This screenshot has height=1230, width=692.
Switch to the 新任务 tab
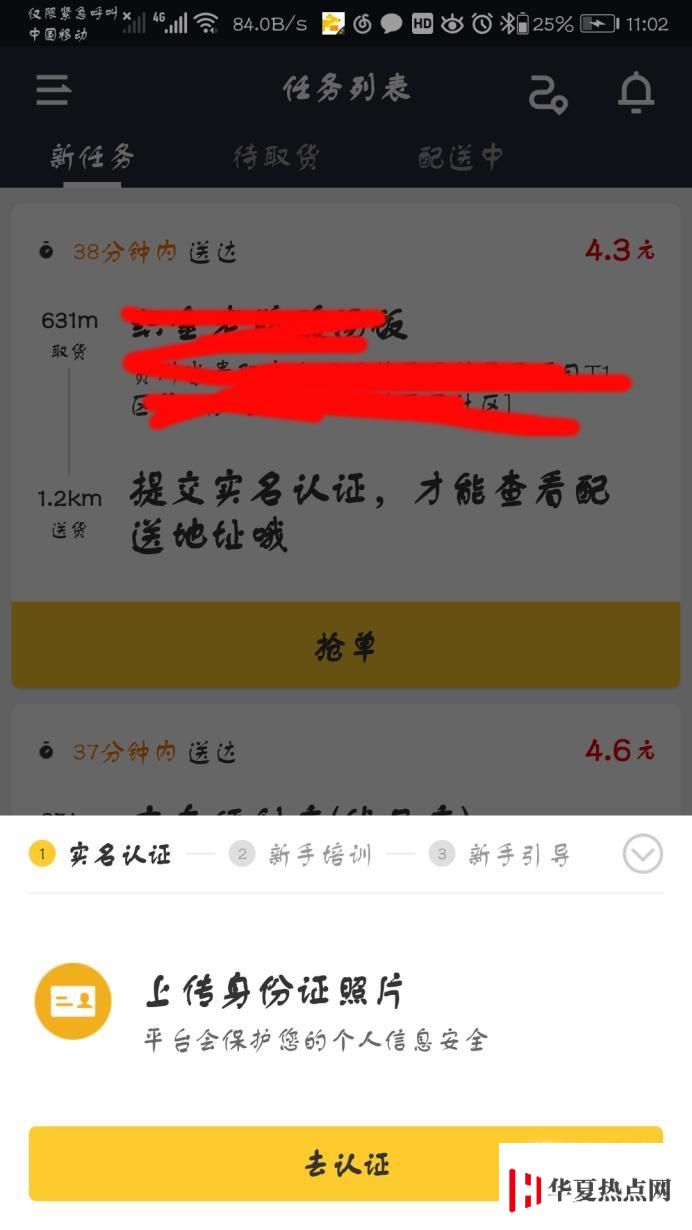coord(92,157)
